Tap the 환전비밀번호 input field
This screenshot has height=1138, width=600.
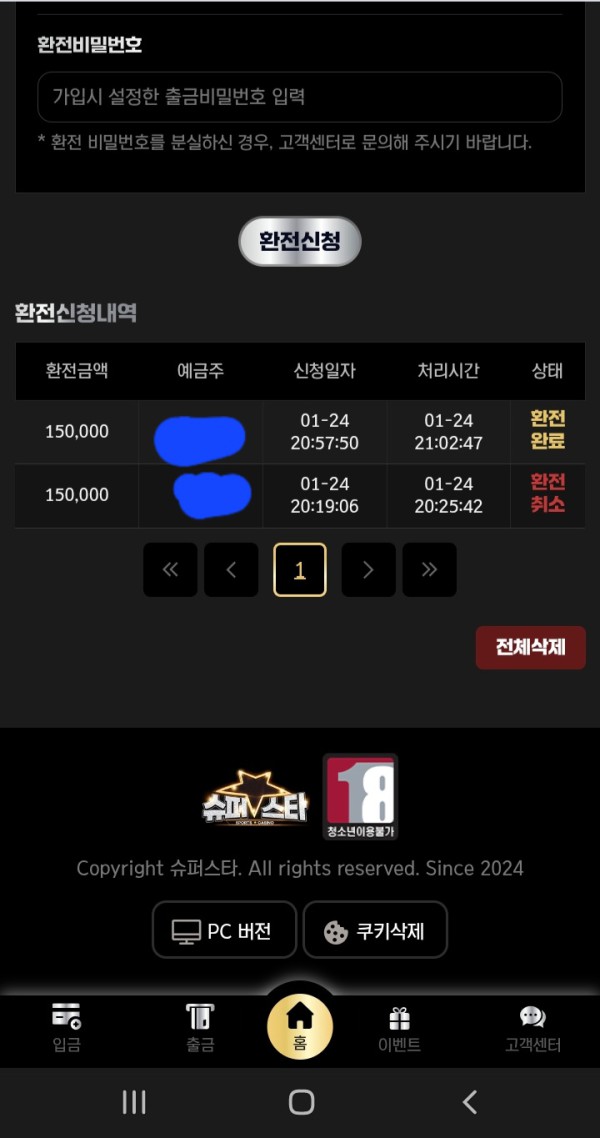click(300, 97)
